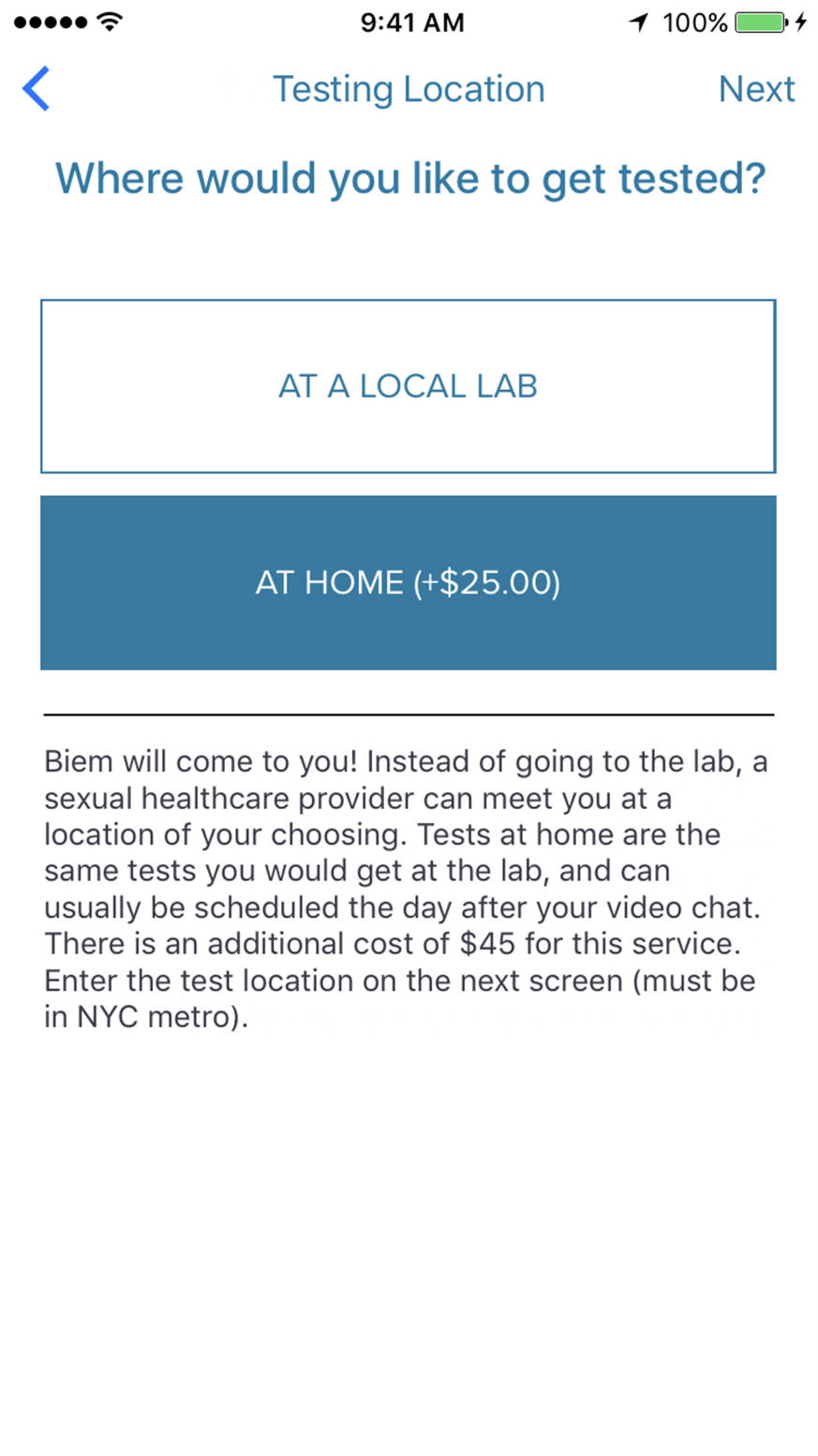Image resolution: width=818 pixels, height=1456 pixels.
Task: Tap Next to continue
Action: tap(756, 89)
